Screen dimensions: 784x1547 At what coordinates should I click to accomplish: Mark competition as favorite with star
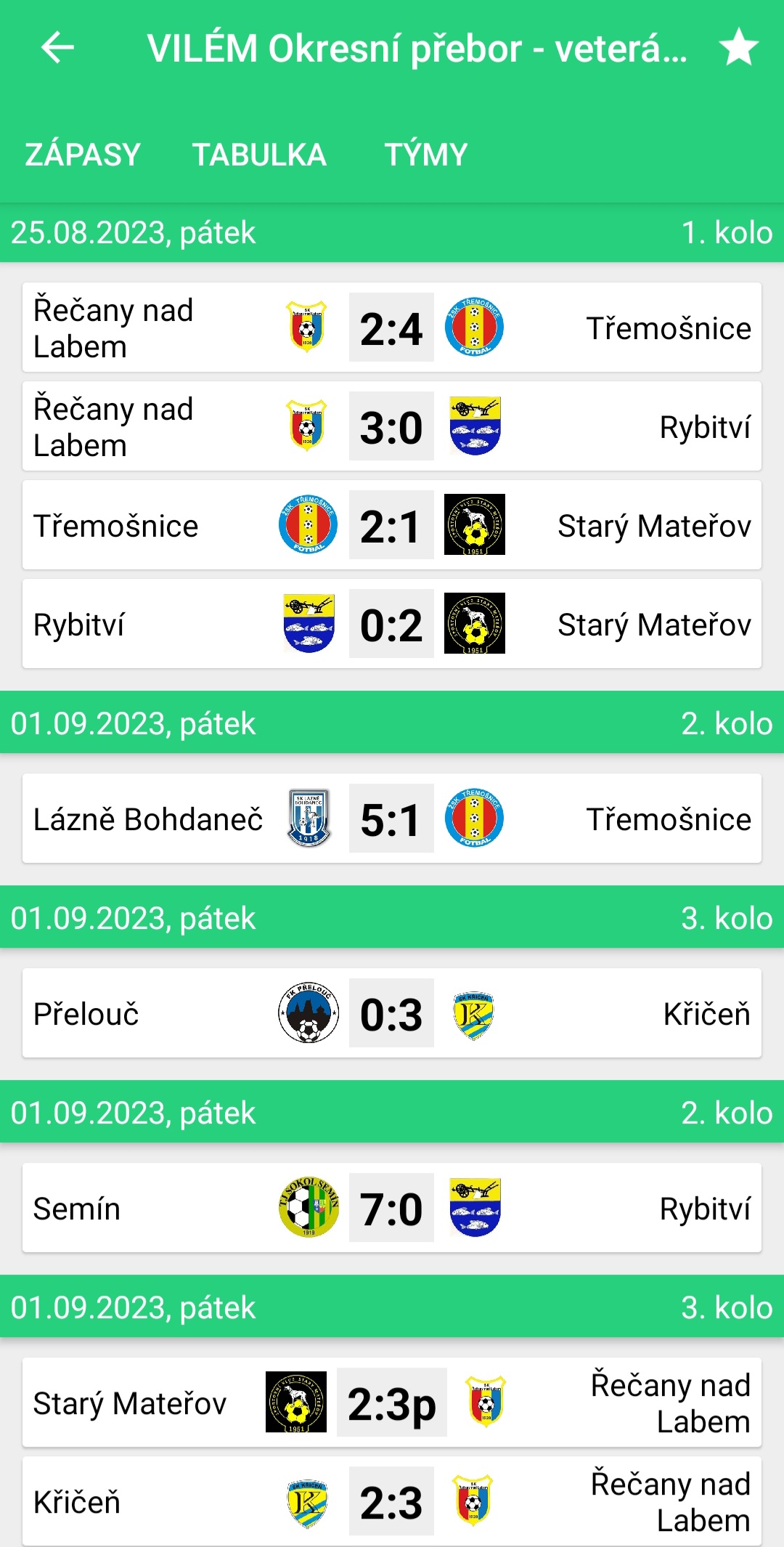pos(738,48)
